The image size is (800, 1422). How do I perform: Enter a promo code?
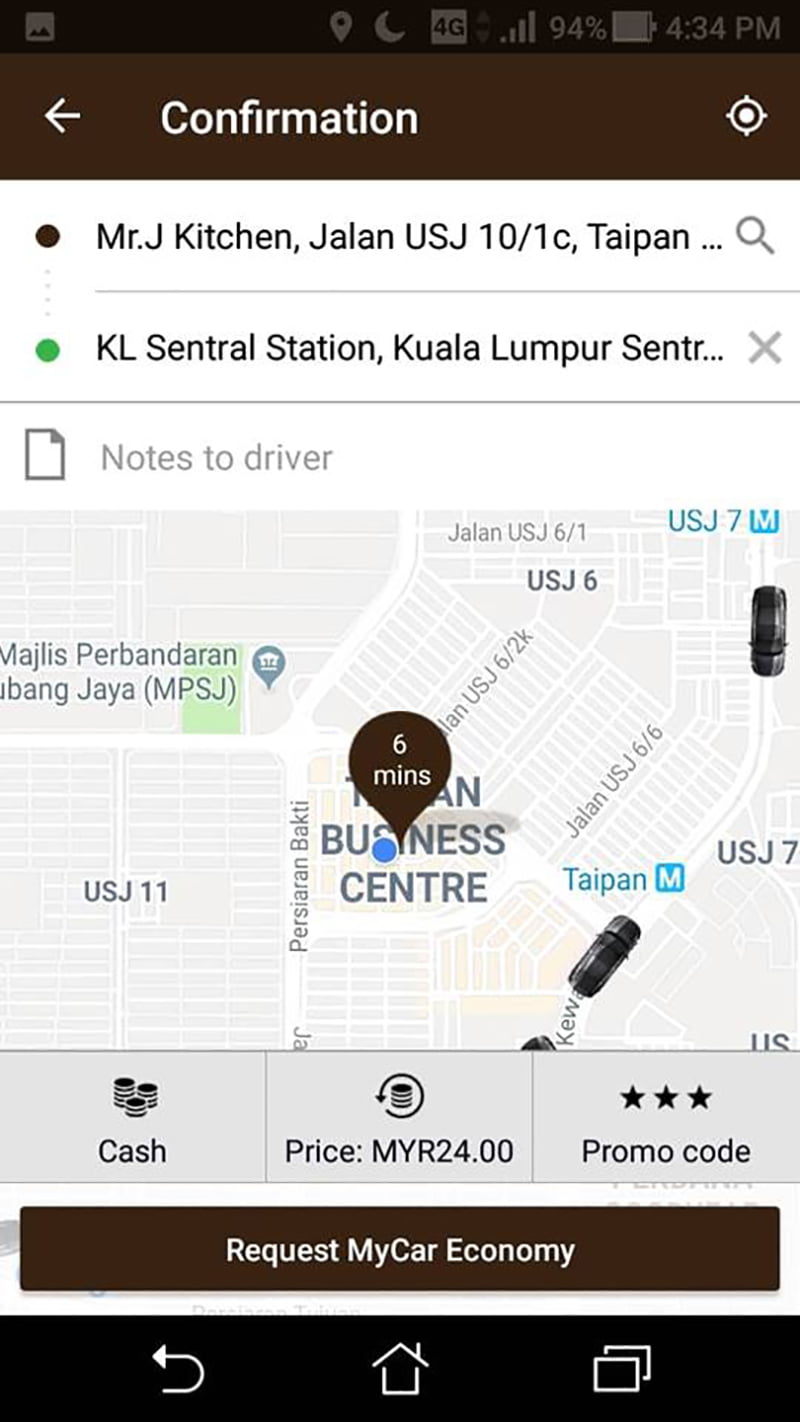(666, 1118)
